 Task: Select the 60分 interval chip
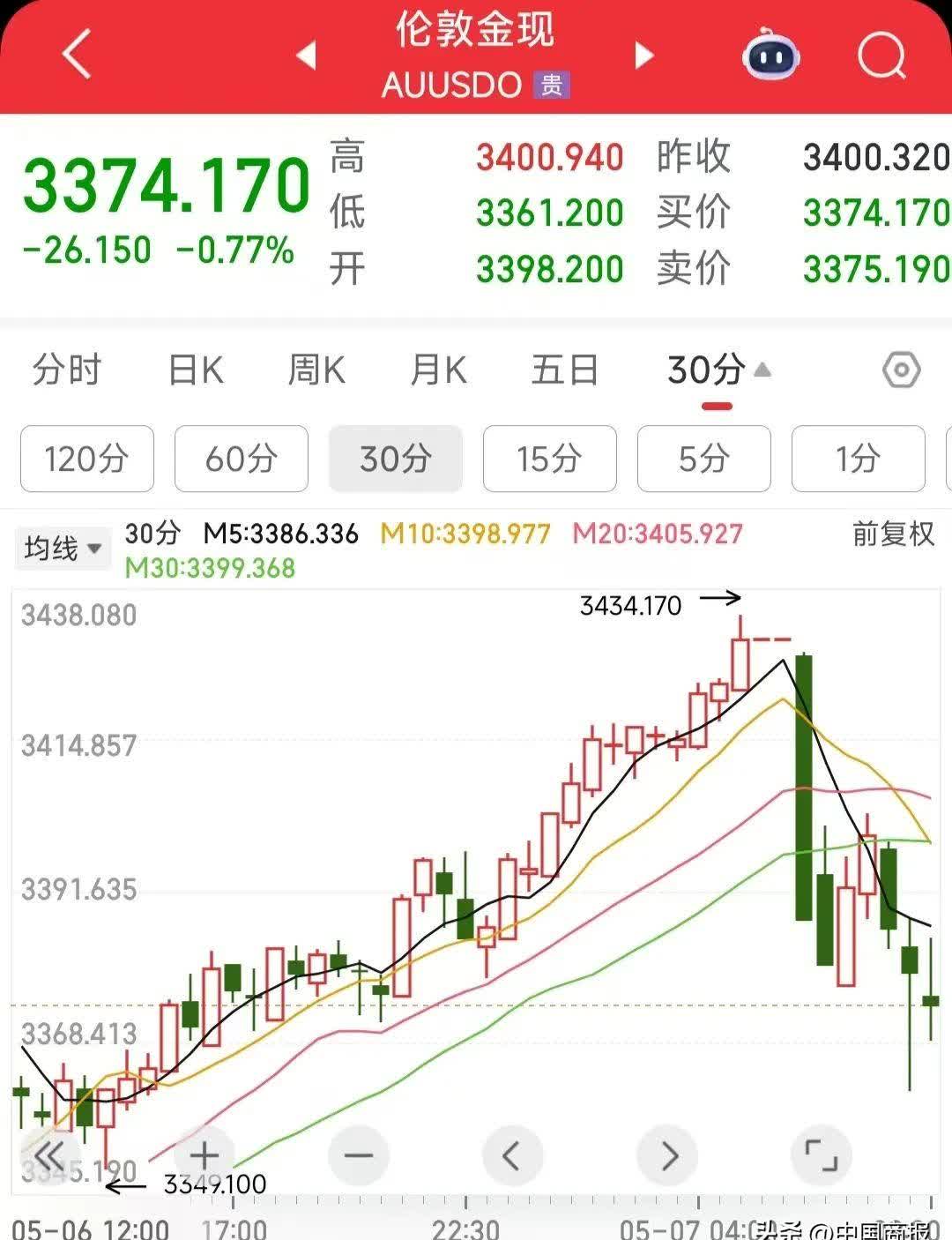click(241, 459)
